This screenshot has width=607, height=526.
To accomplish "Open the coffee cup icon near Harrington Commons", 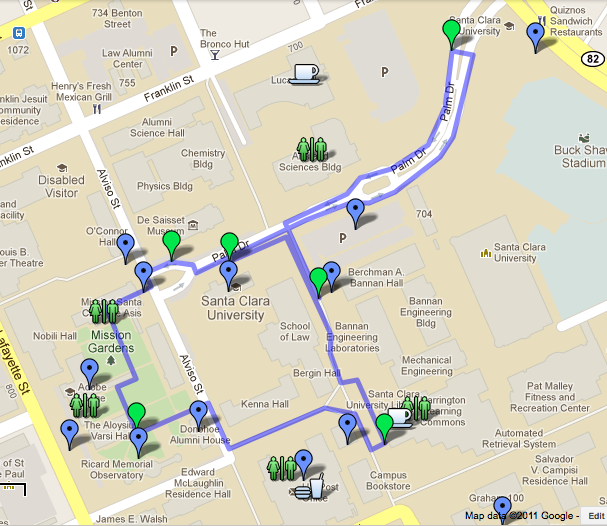I will 401,415.
